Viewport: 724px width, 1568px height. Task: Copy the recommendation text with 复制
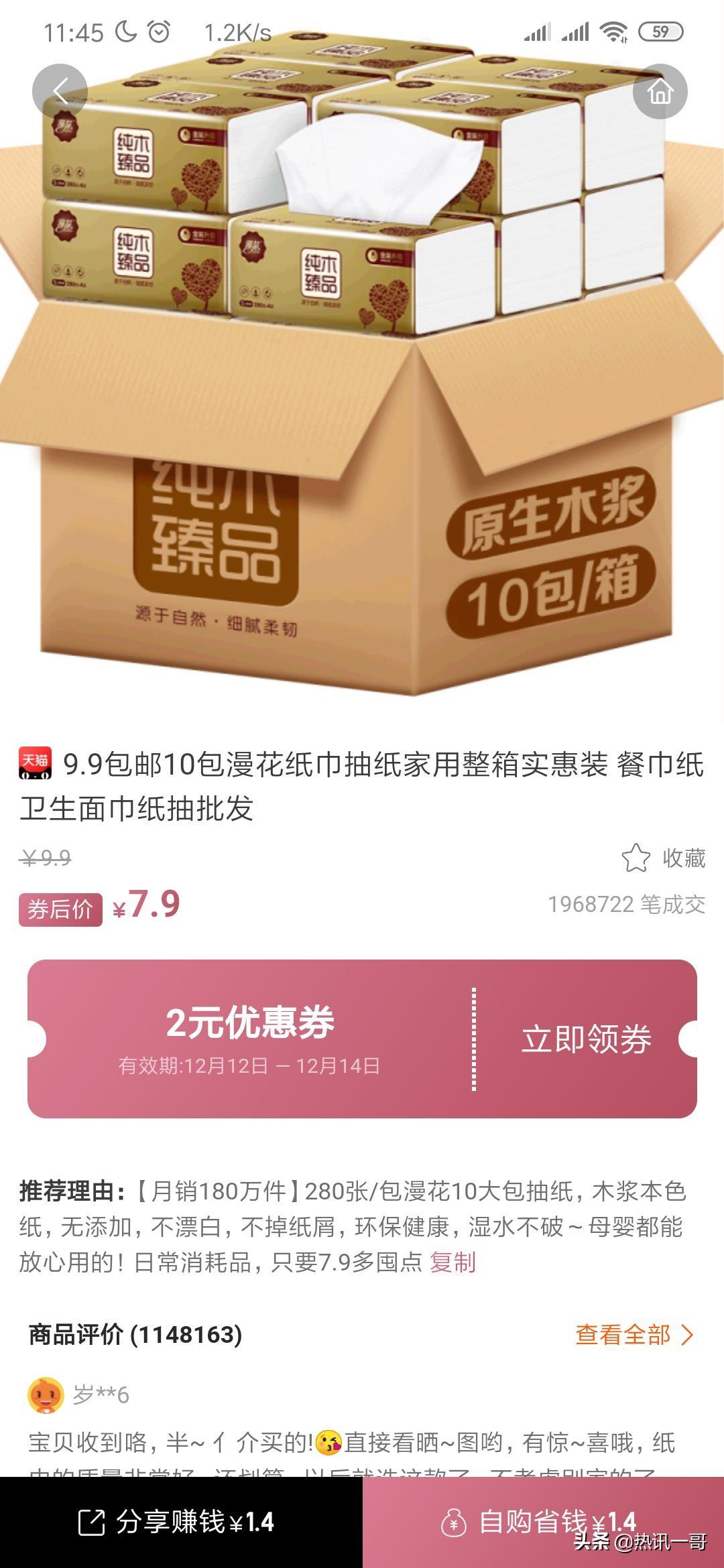click(x=452, y=1262)
